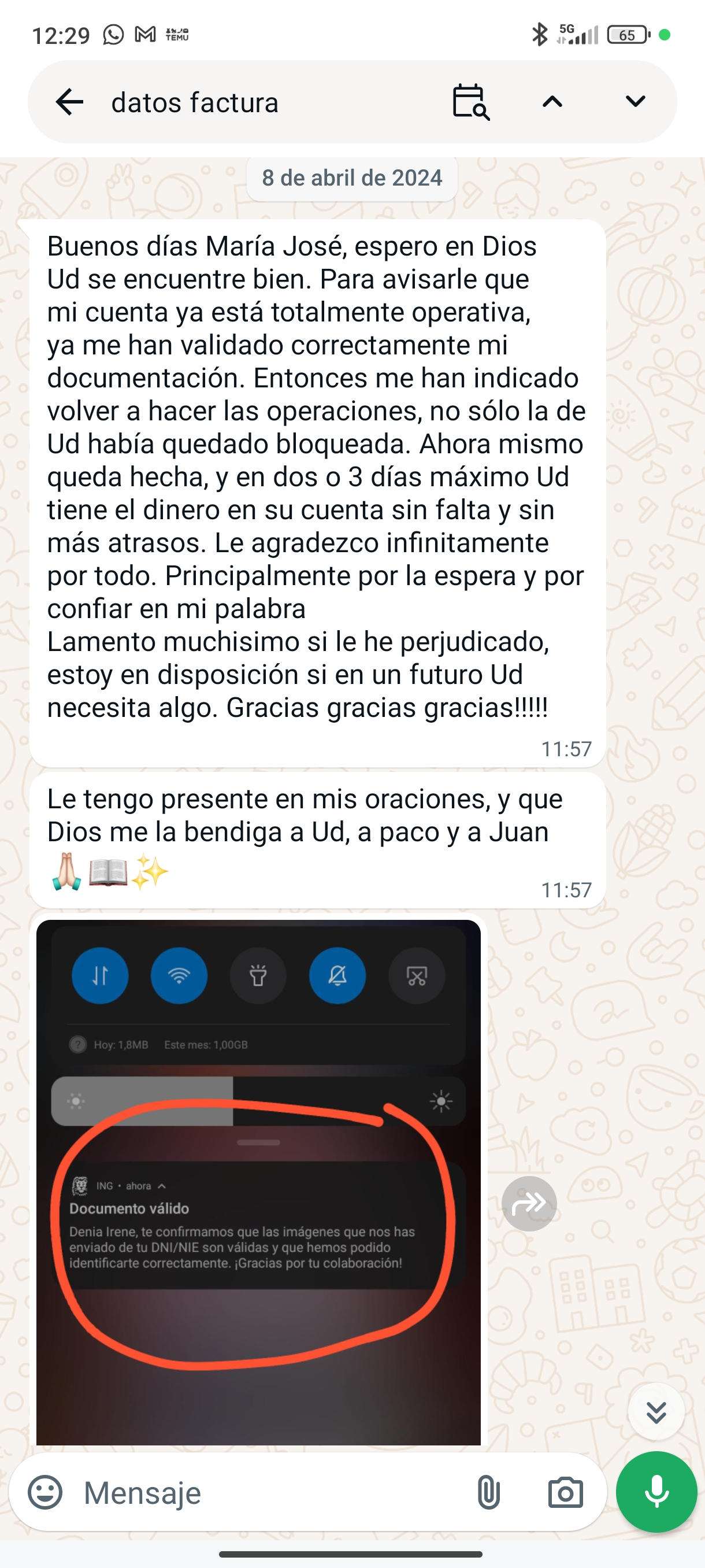Focus the Mensaje text field
Screen dimensions: 705x1568
pyautogui.click(x=268, y=1492)
